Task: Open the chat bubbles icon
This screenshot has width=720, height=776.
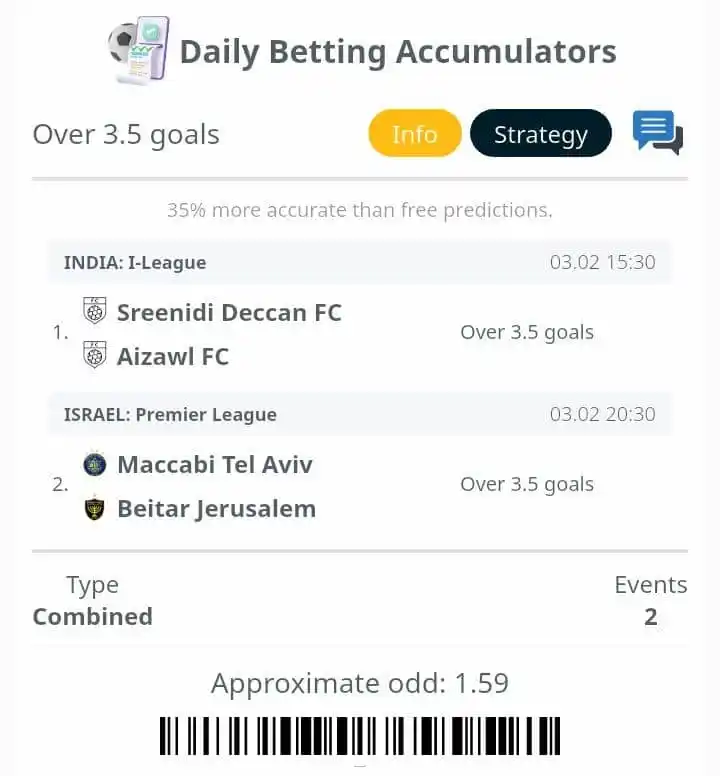Action: [x=657, y=133]
